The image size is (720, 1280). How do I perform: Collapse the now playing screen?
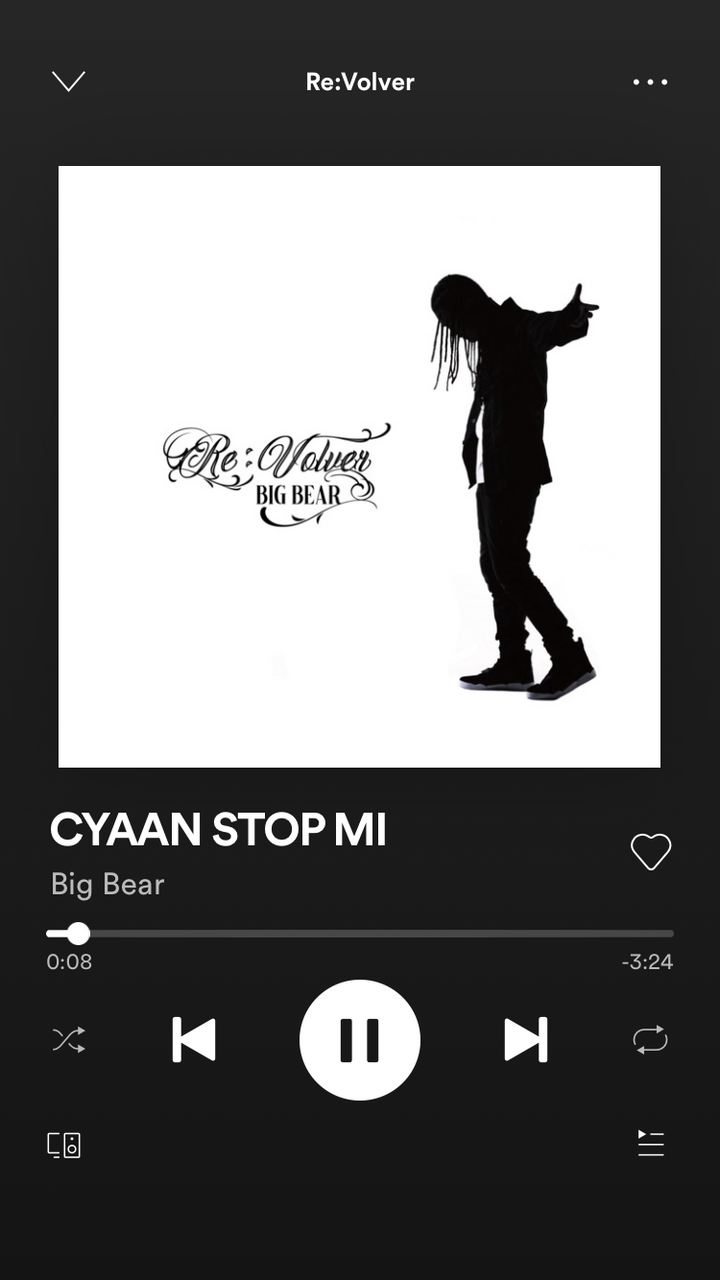point(68,81)
